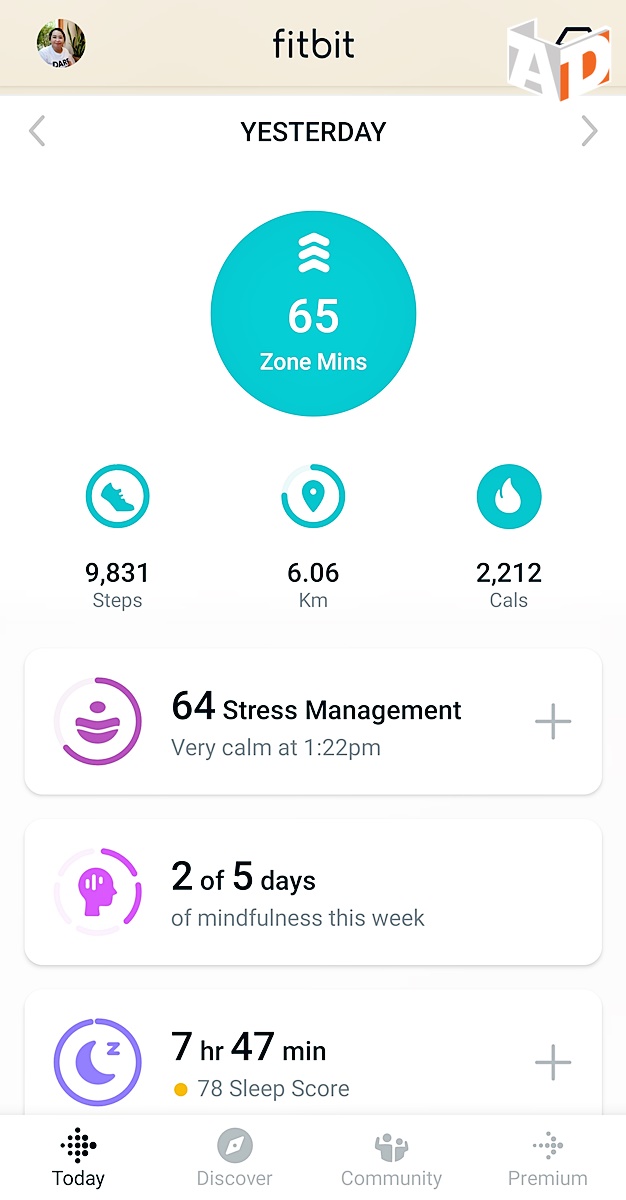Open the Zone Mins circle

[x=313, y=314]
